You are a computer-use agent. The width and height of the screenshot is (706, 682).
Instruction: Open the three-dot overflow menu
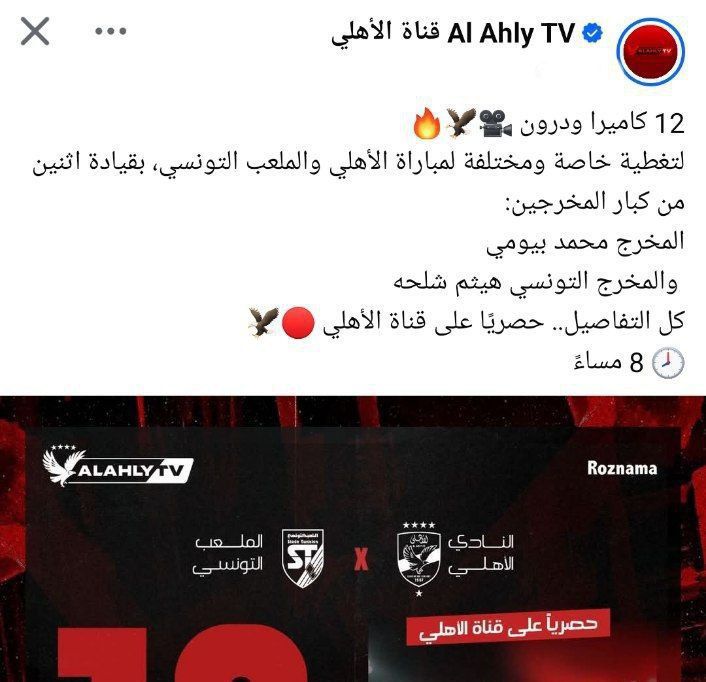(x=110, y=32)
